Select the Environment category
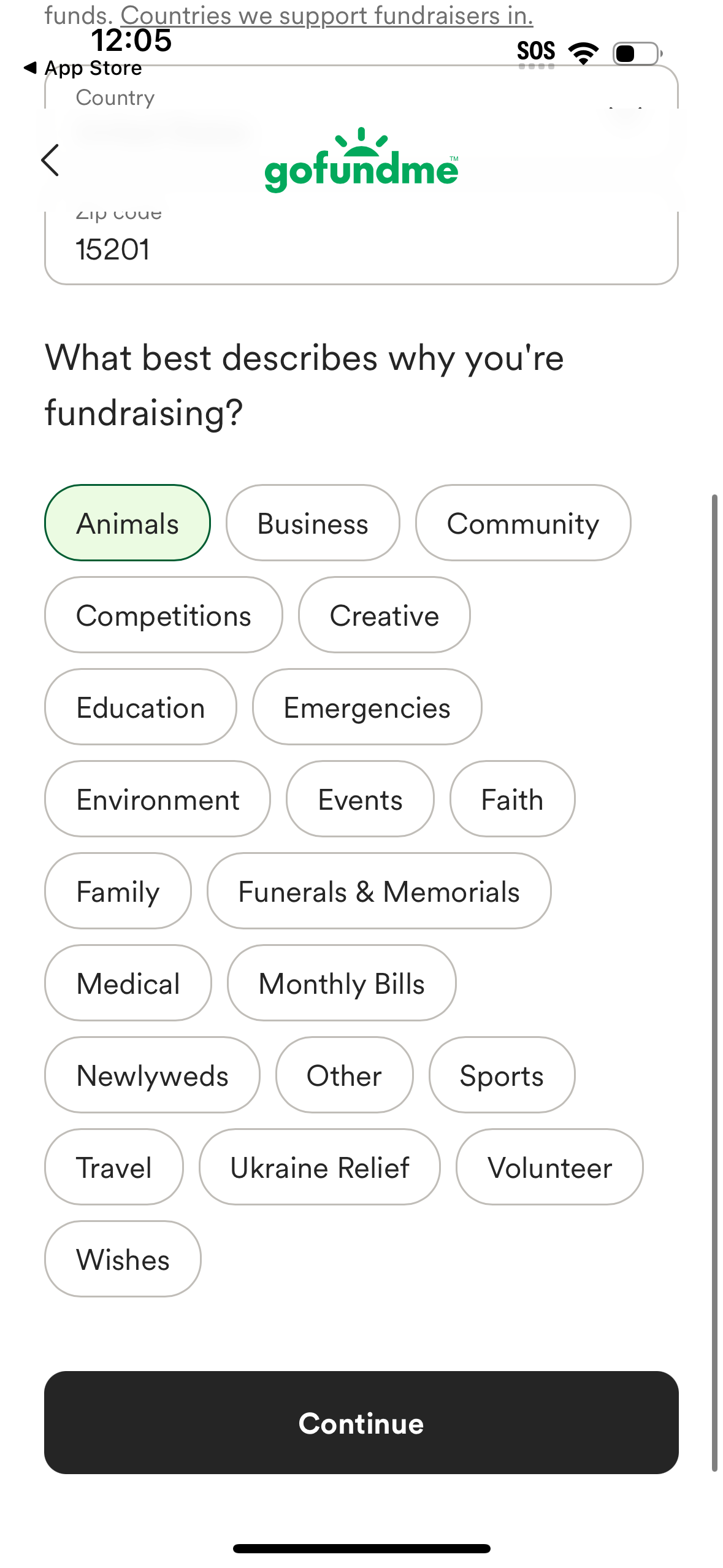The image size is (723, 1568). [158, 799]
